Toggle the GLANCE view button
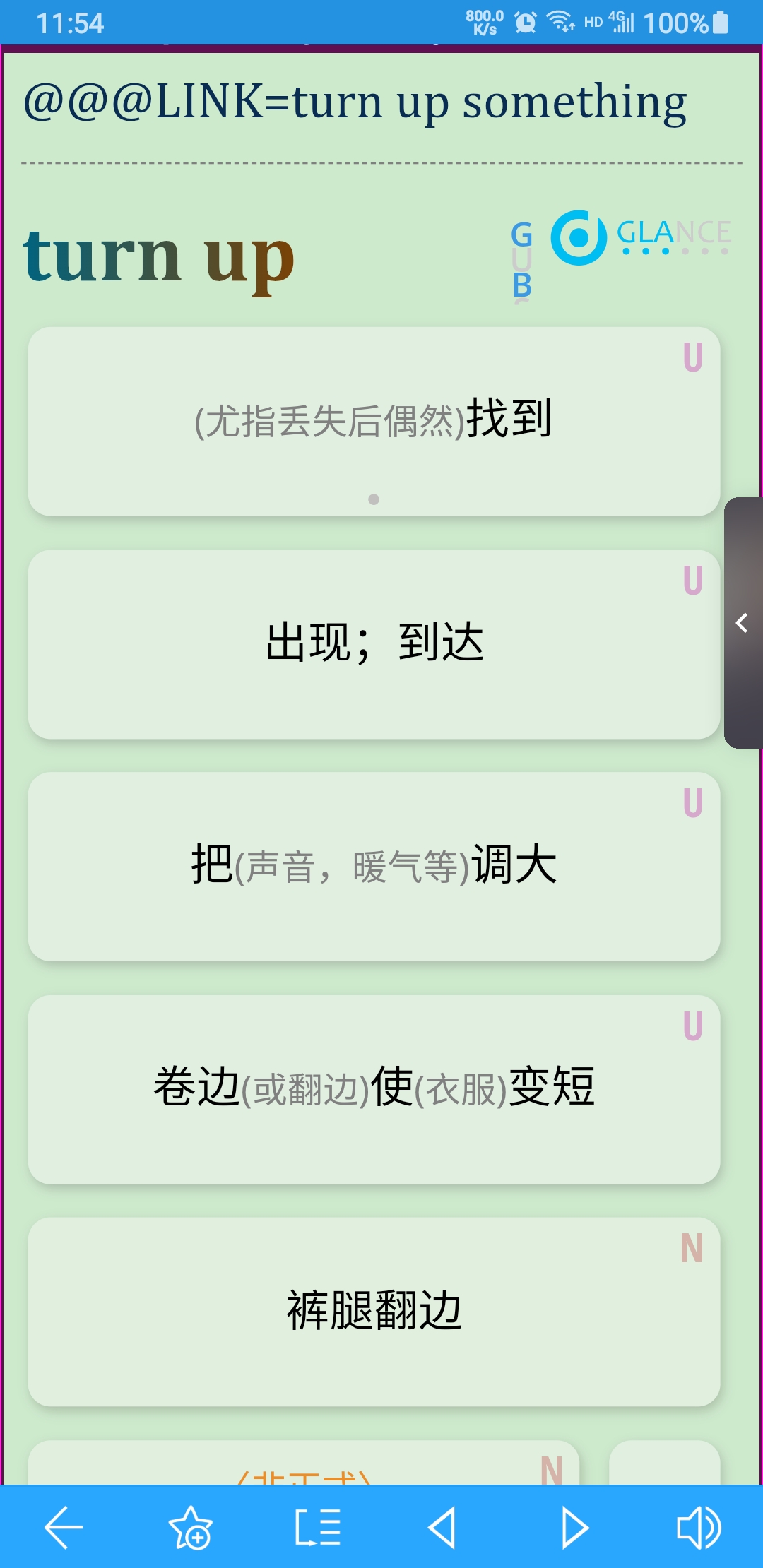Screen dimensions: 763x1568 pos(640,237)
